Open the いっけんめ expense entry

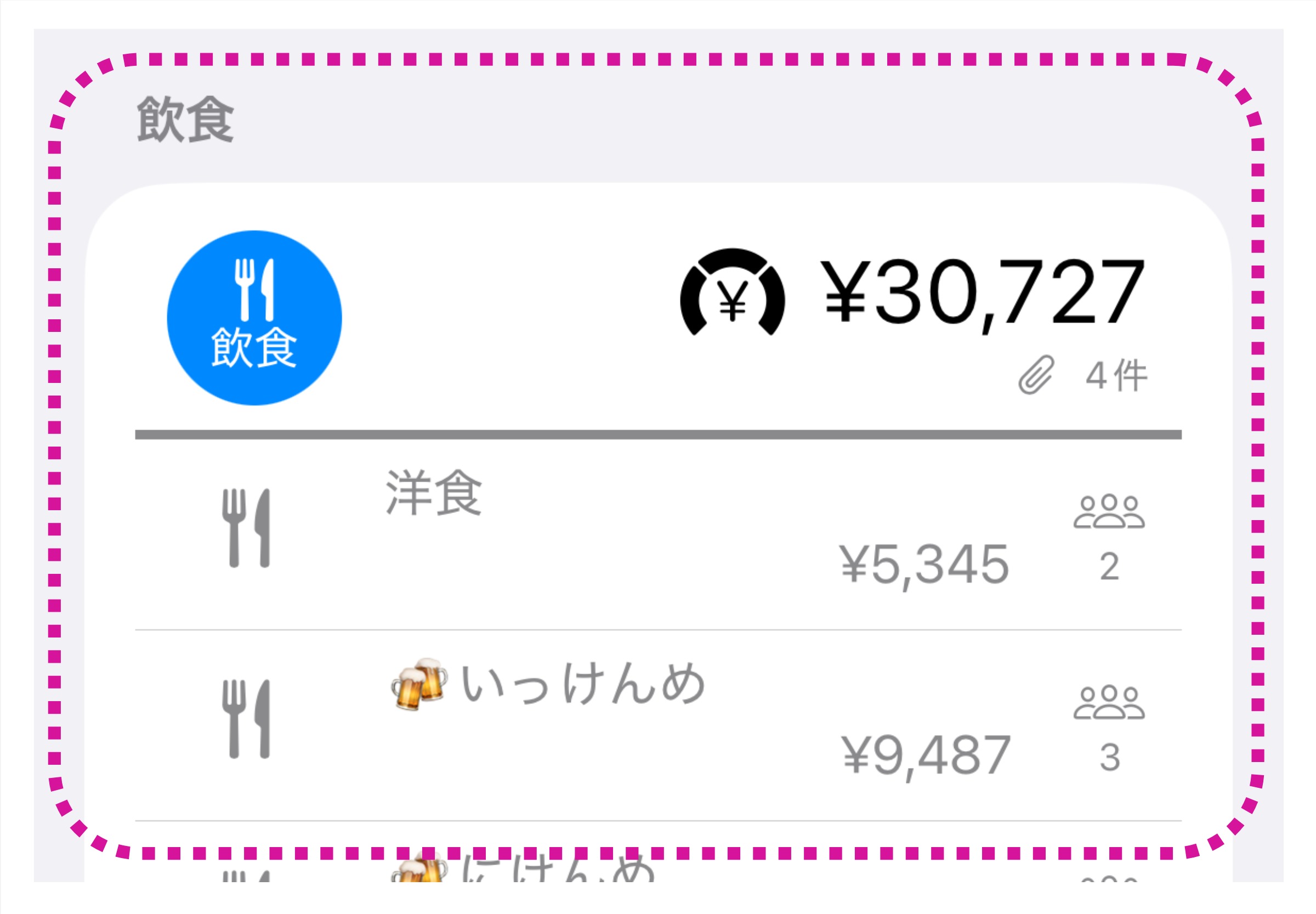tap(659, 724)
